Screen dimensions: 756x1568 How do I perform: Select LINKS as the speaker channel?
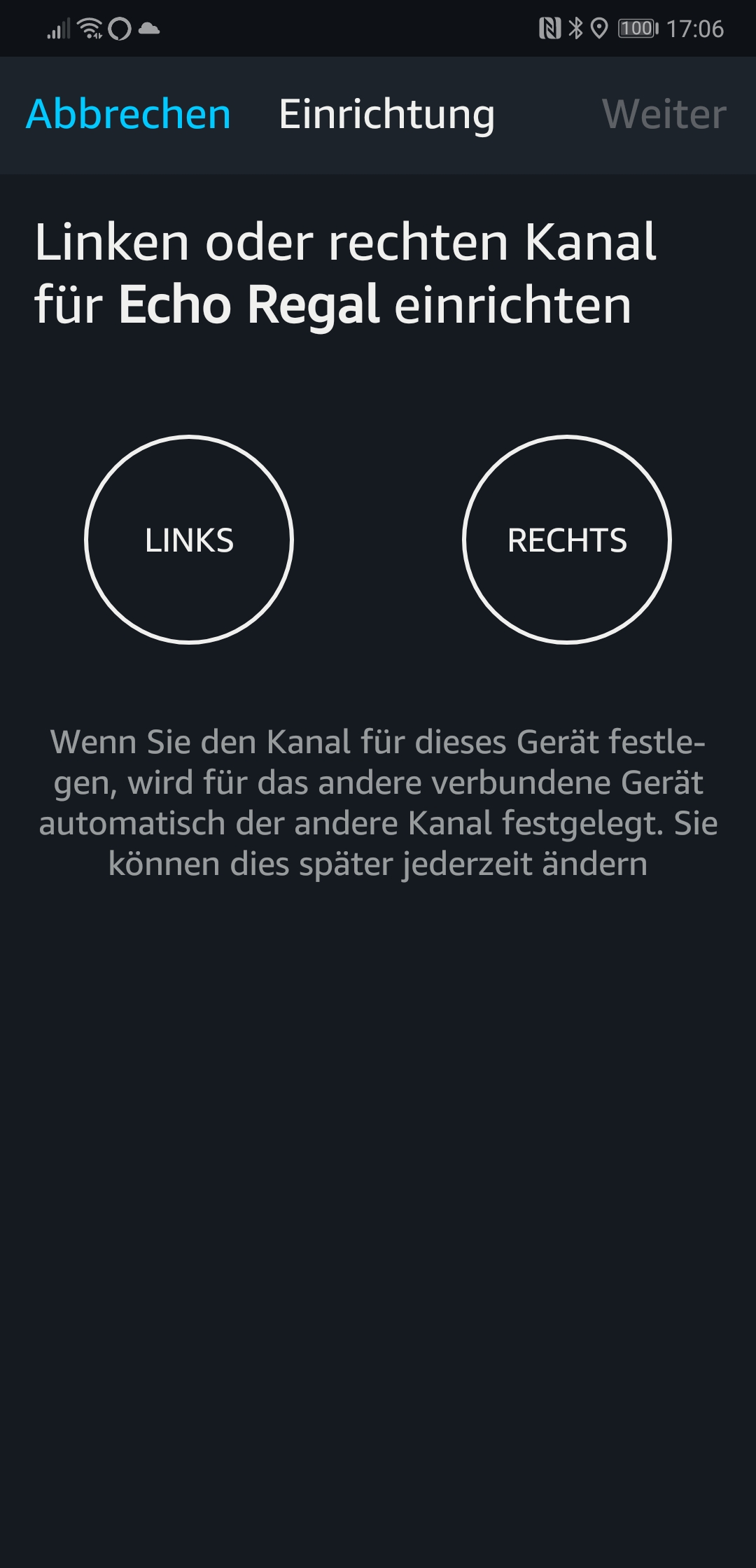189,540
